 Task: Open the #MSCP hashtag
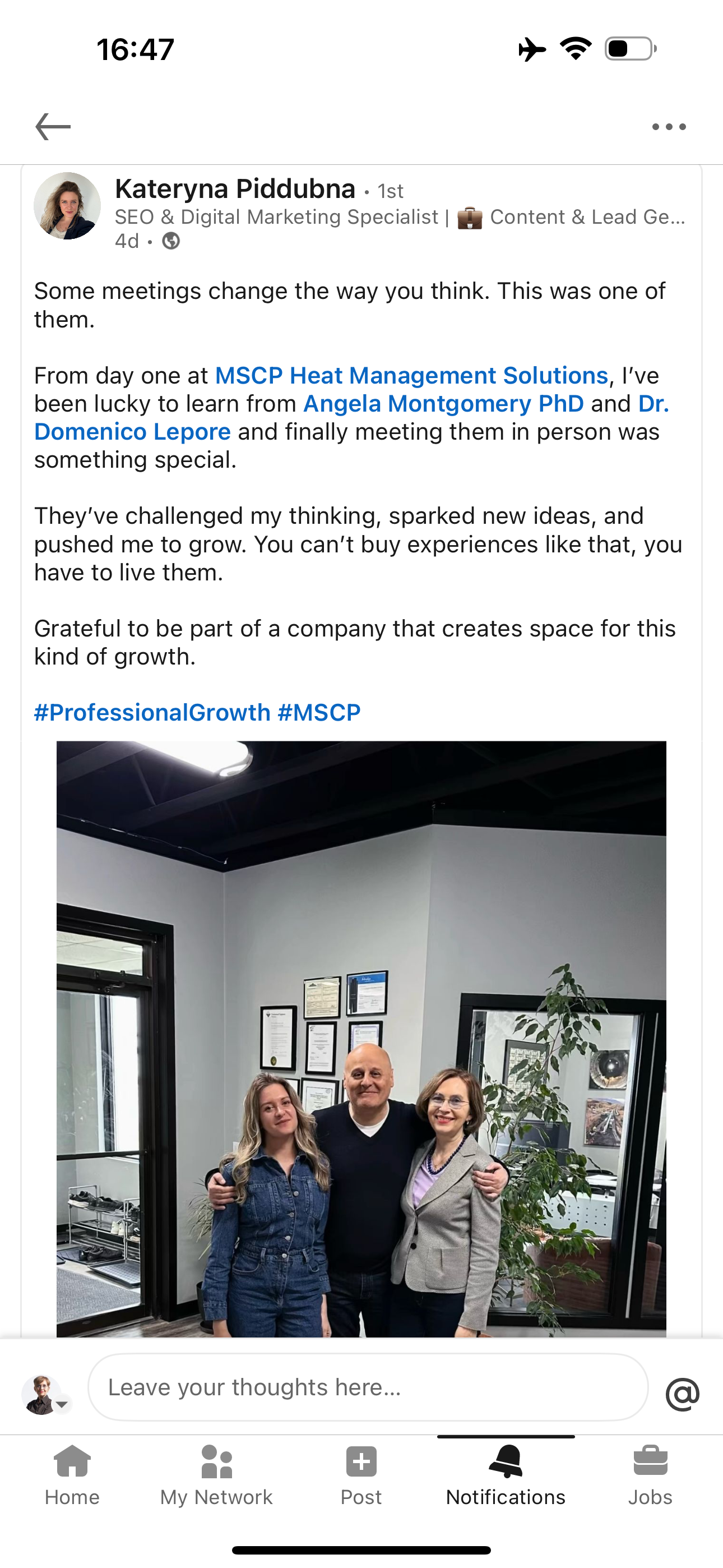(x=319, y=712)
